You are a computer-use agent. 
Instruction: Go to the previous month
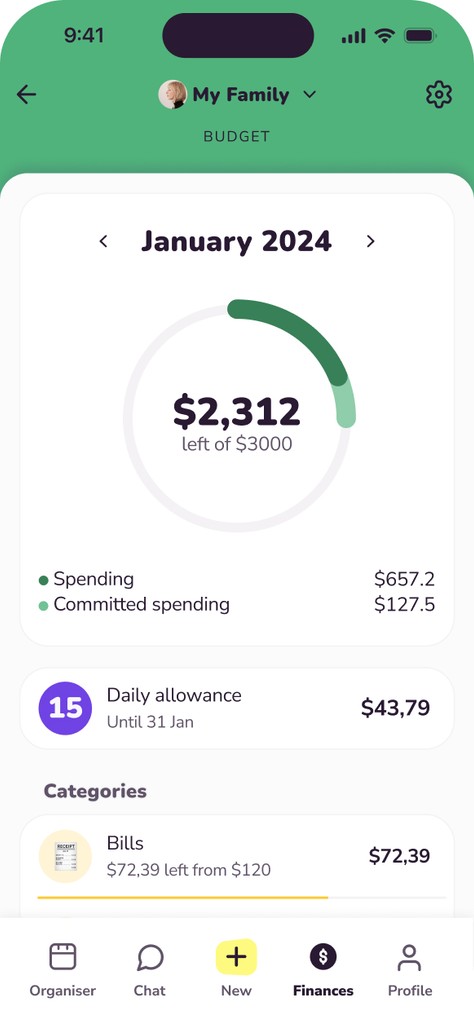[103, 242]
